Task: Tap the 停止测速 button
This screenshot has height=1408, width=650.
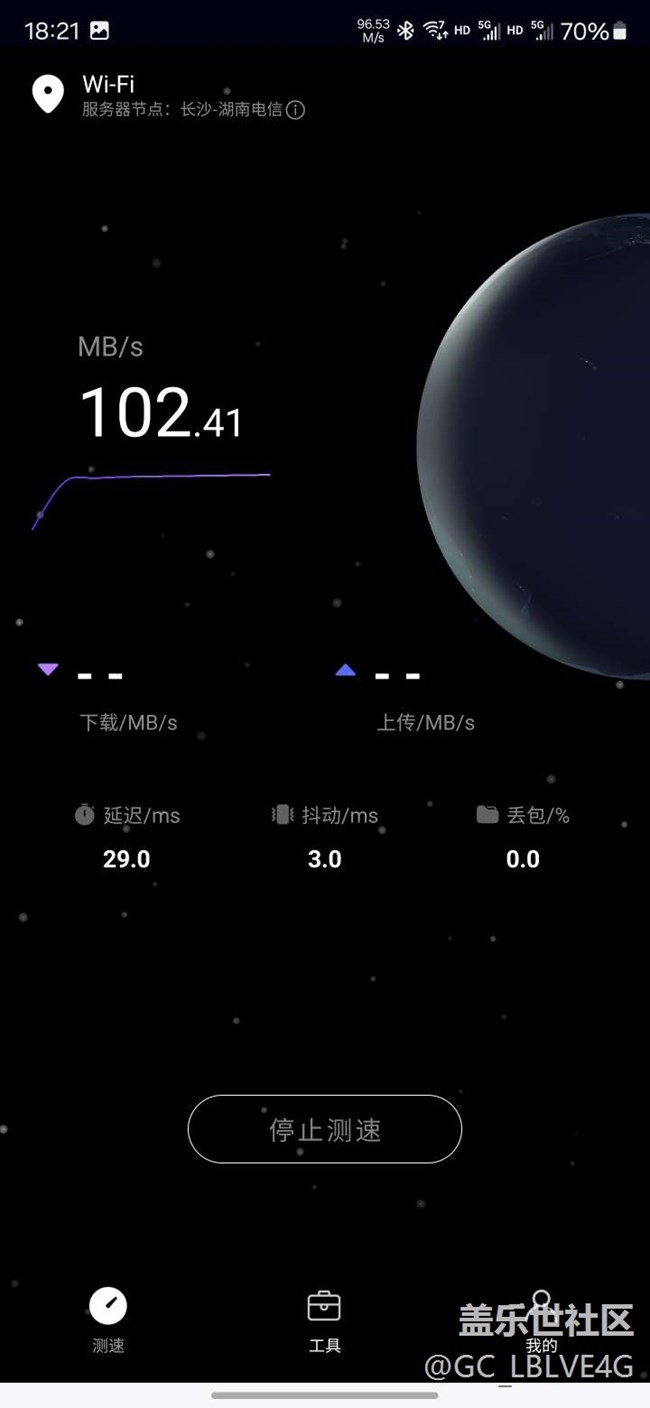Action: (324, 1129)
